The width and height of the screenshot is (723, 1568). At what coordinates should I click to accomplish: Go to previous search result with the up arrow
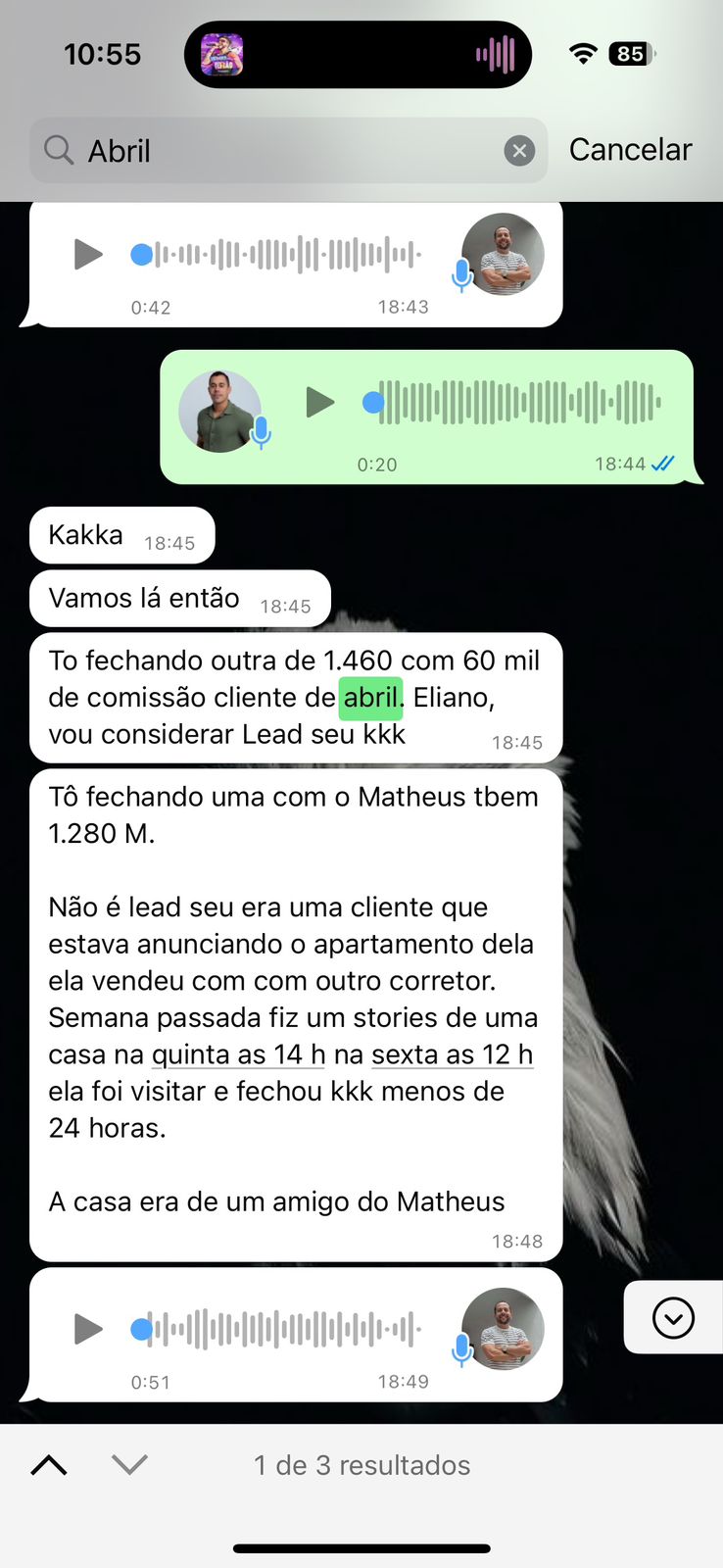point(49,1465)
